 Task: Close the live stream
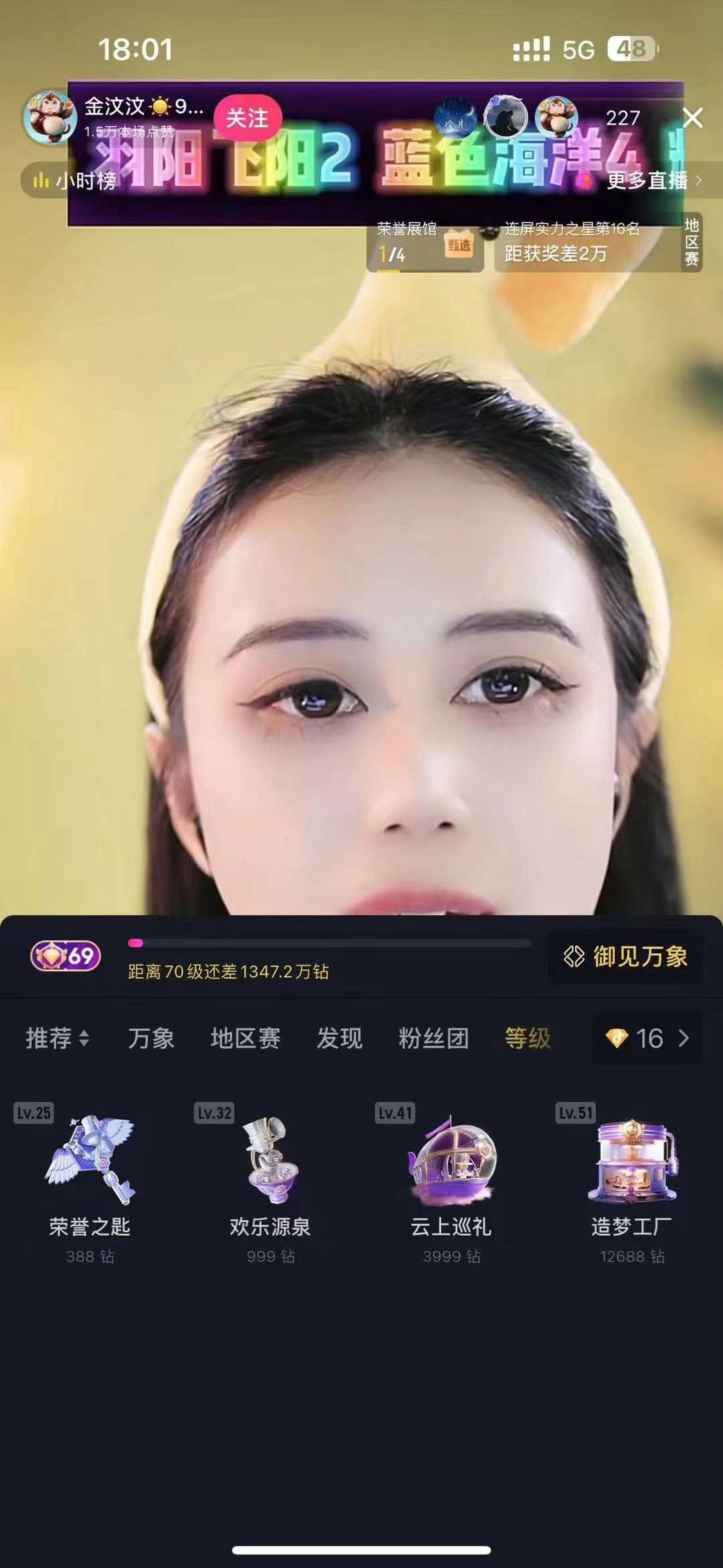point(692,118)
